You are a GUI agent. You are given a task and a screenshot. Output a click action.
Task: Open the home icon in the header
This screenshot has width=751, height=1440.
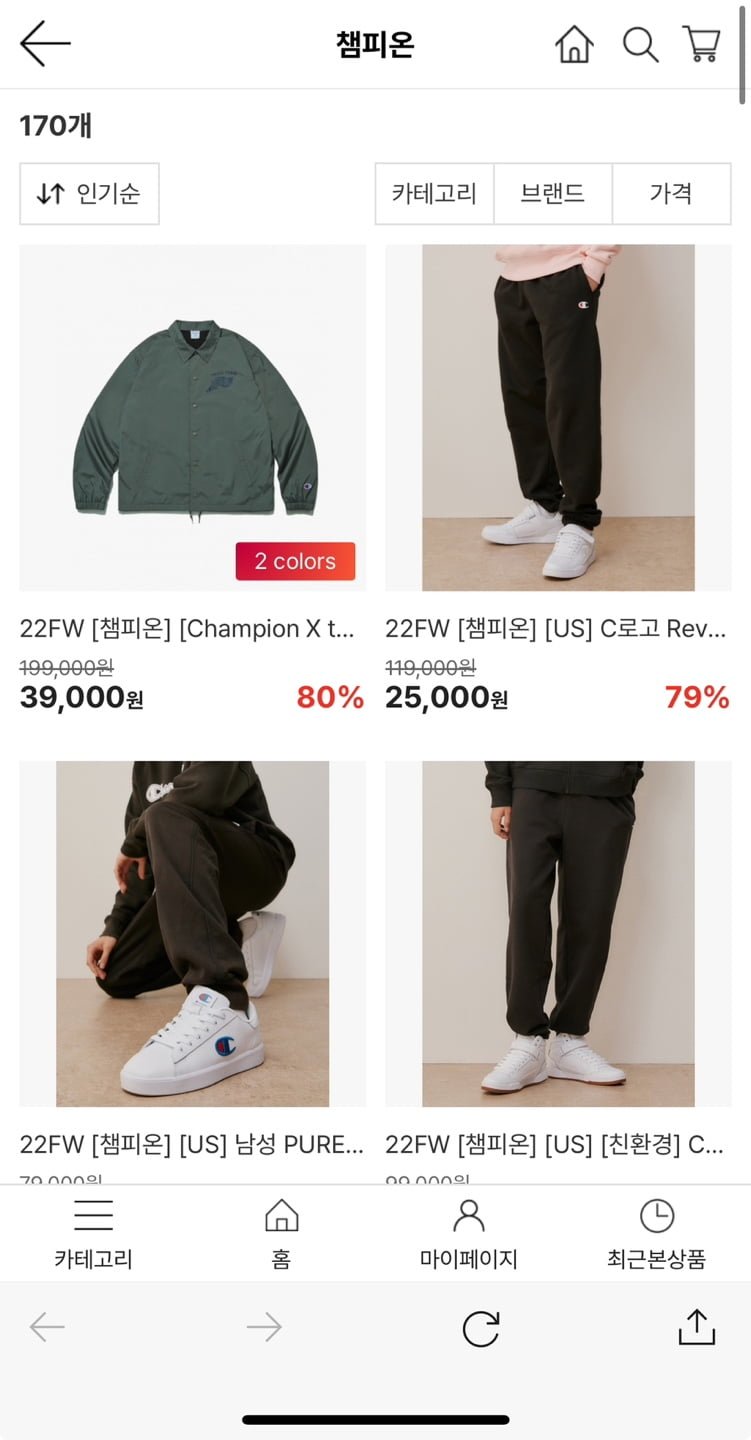(x=574, y=45)
